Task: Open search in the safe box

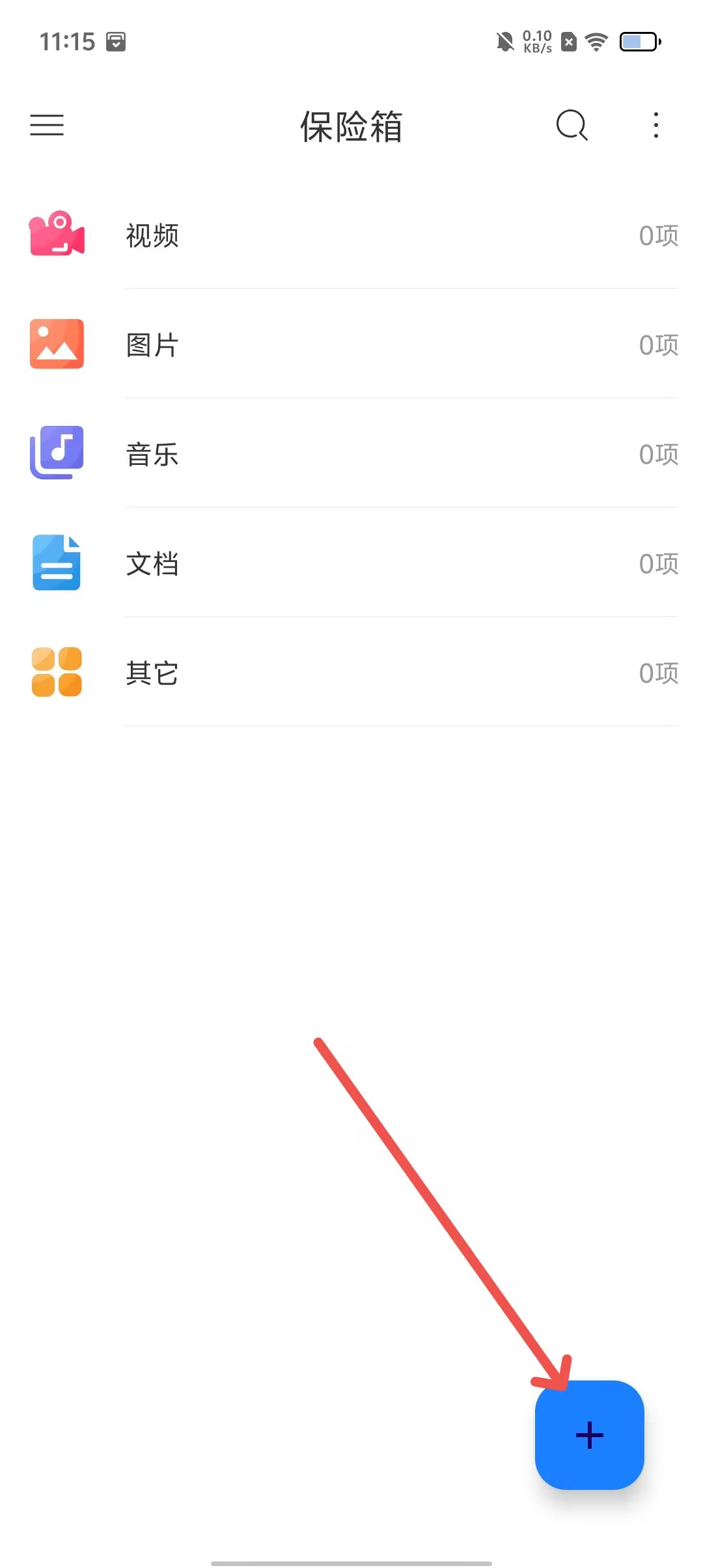Action: pyautogui.click(x=572, y=125)
